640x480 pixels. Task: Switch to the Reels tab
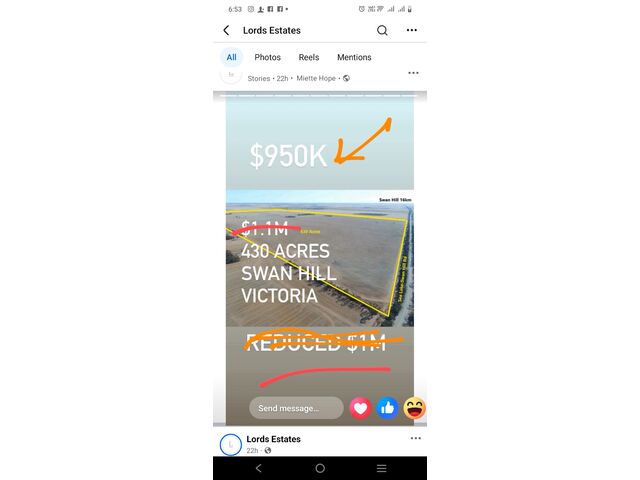(x=309, y=57)
